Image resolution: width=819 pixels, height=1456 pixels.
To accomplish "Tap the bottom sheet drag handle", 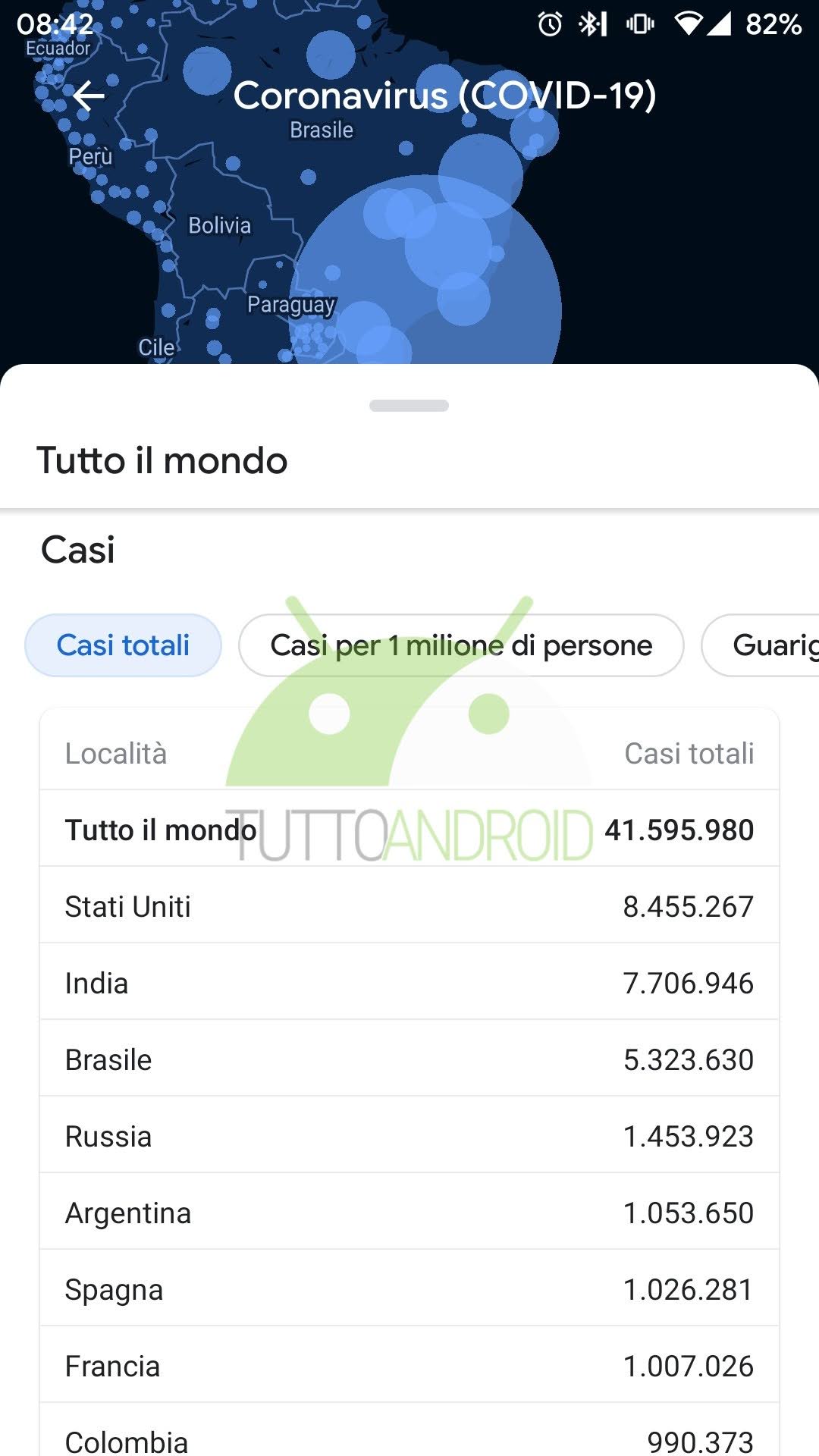I will pos(409,406).
